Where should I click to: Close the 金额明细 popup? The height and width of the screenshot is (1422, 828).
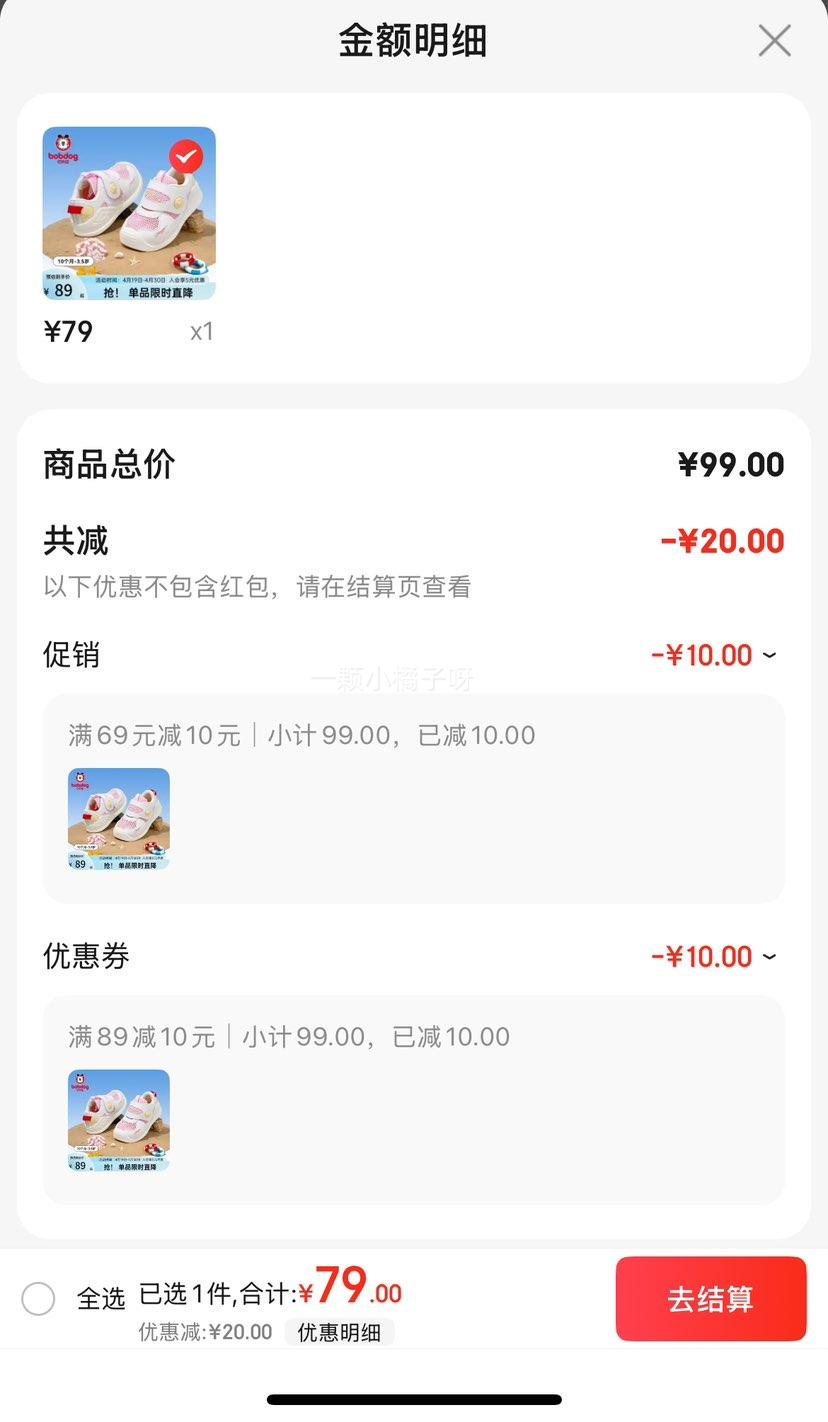774,41
